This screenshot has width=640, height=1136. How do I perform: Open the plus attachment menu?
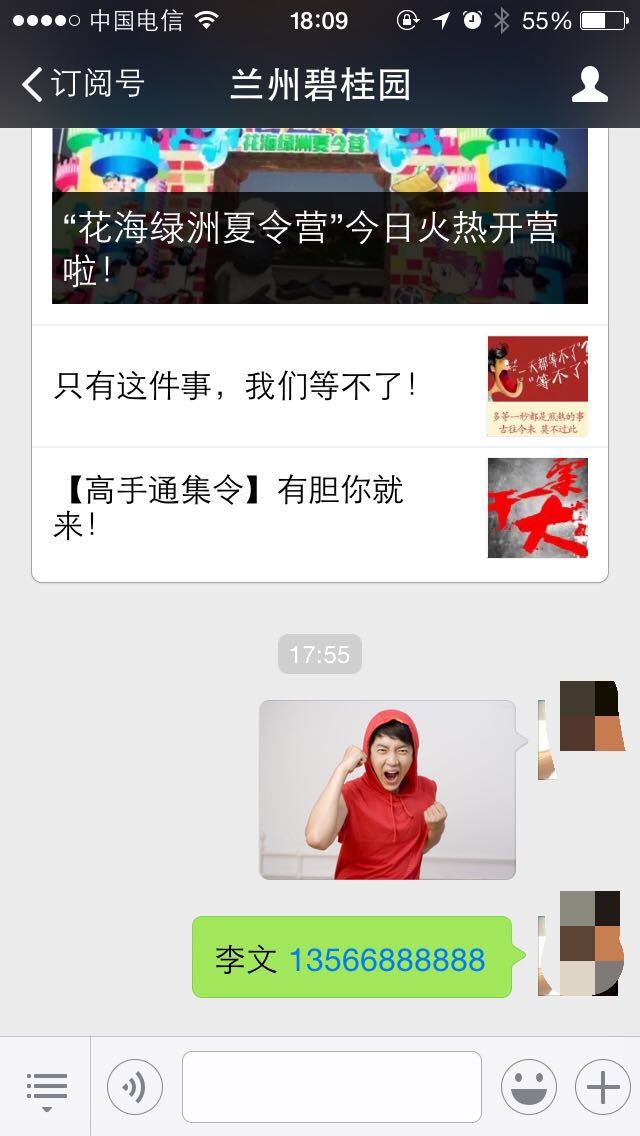click(602, 1087)
